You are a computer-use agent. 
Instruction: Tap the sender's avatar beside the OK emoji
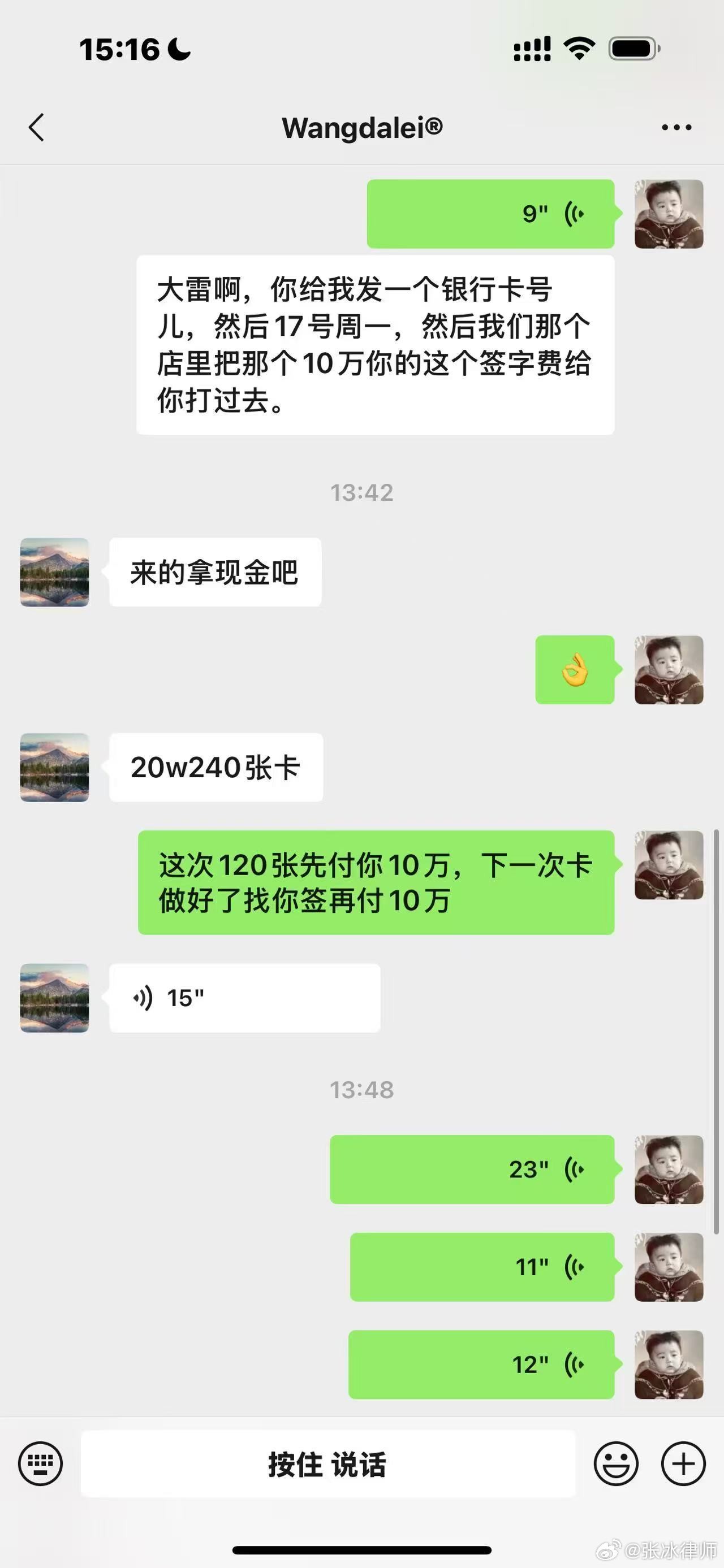pyautogui.click(x=669, y=670)
